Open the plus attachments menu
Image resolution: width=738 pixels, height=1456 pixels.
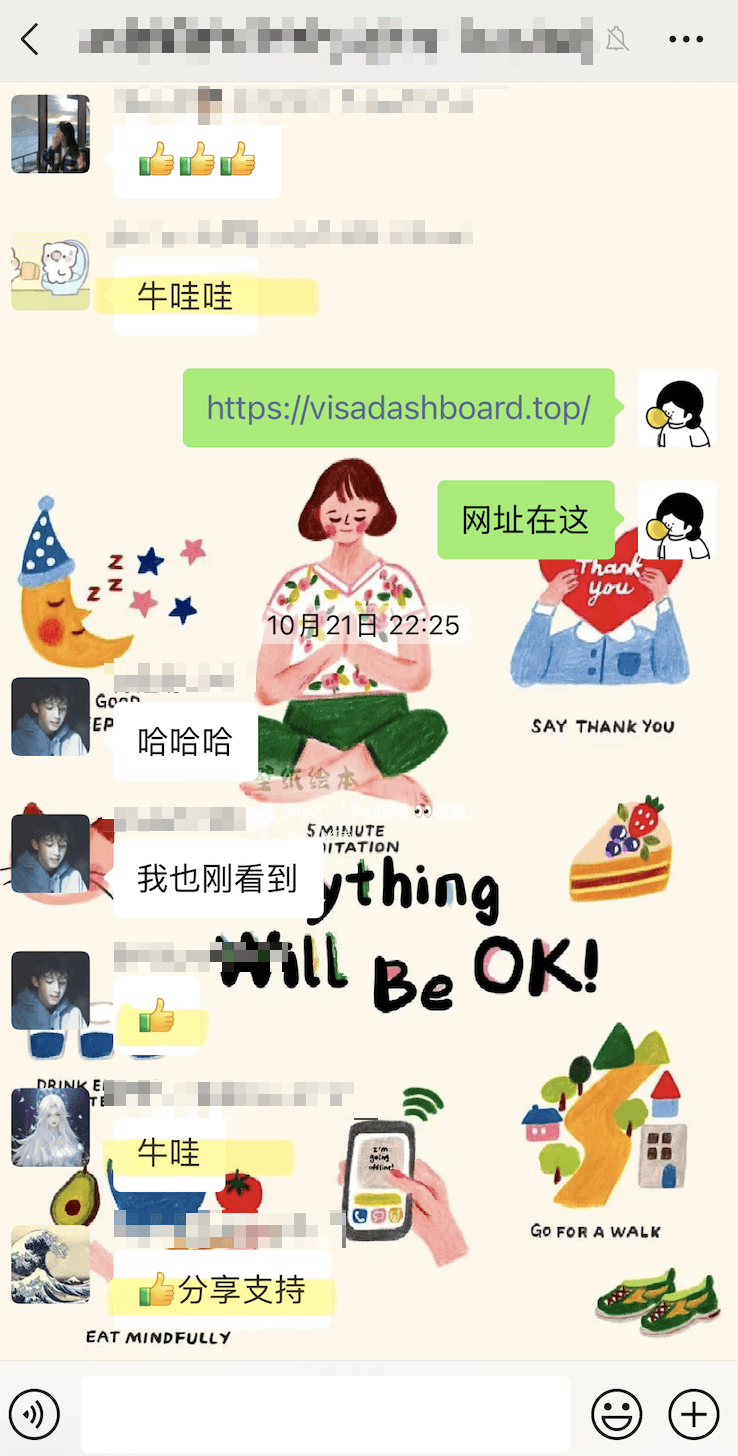click(693, 1414)
